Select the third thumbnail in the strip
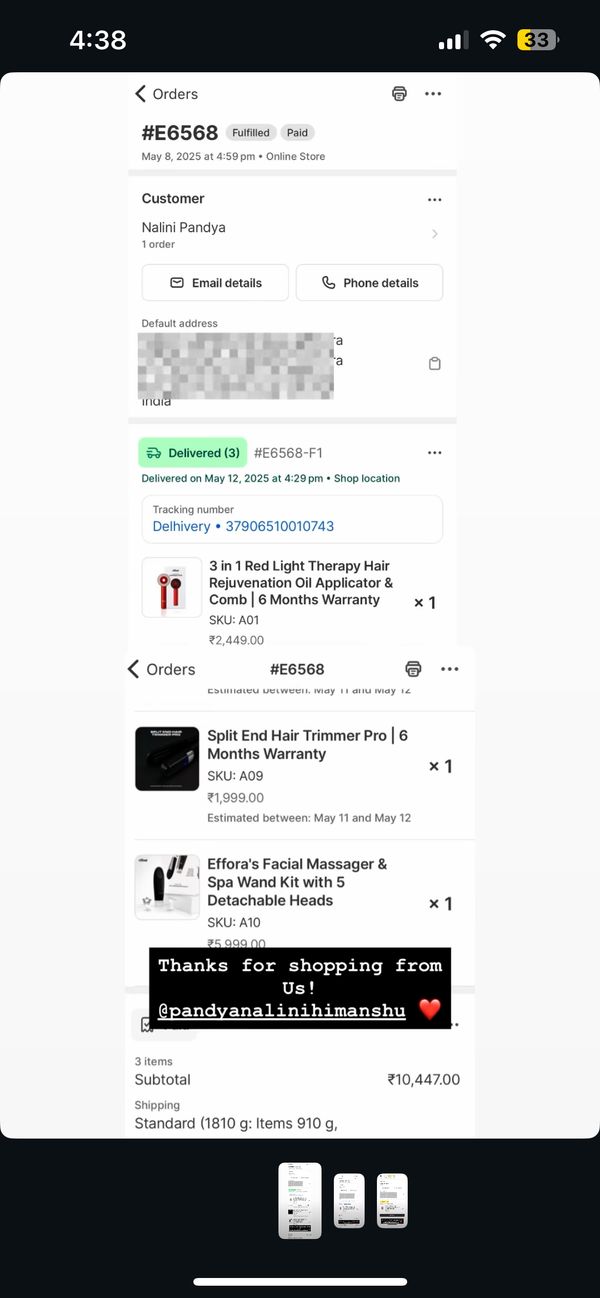 (392, 1200)
